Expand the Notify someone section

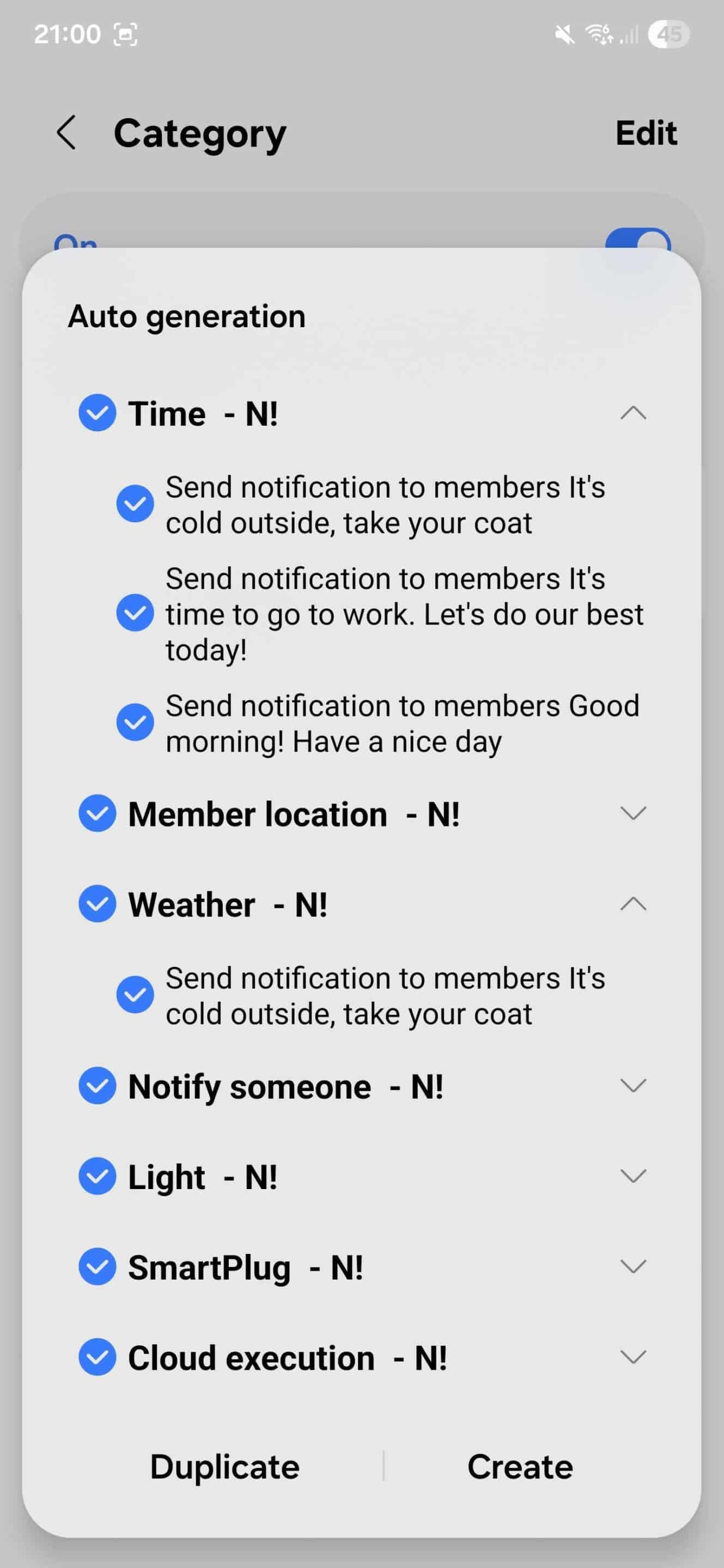click(632, 1085)
